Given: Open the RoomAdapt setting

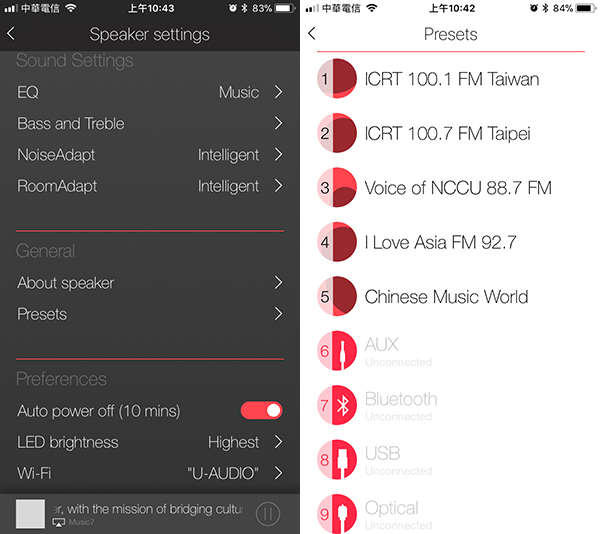Looking at the screenshot, I should (x=150, y=186).
